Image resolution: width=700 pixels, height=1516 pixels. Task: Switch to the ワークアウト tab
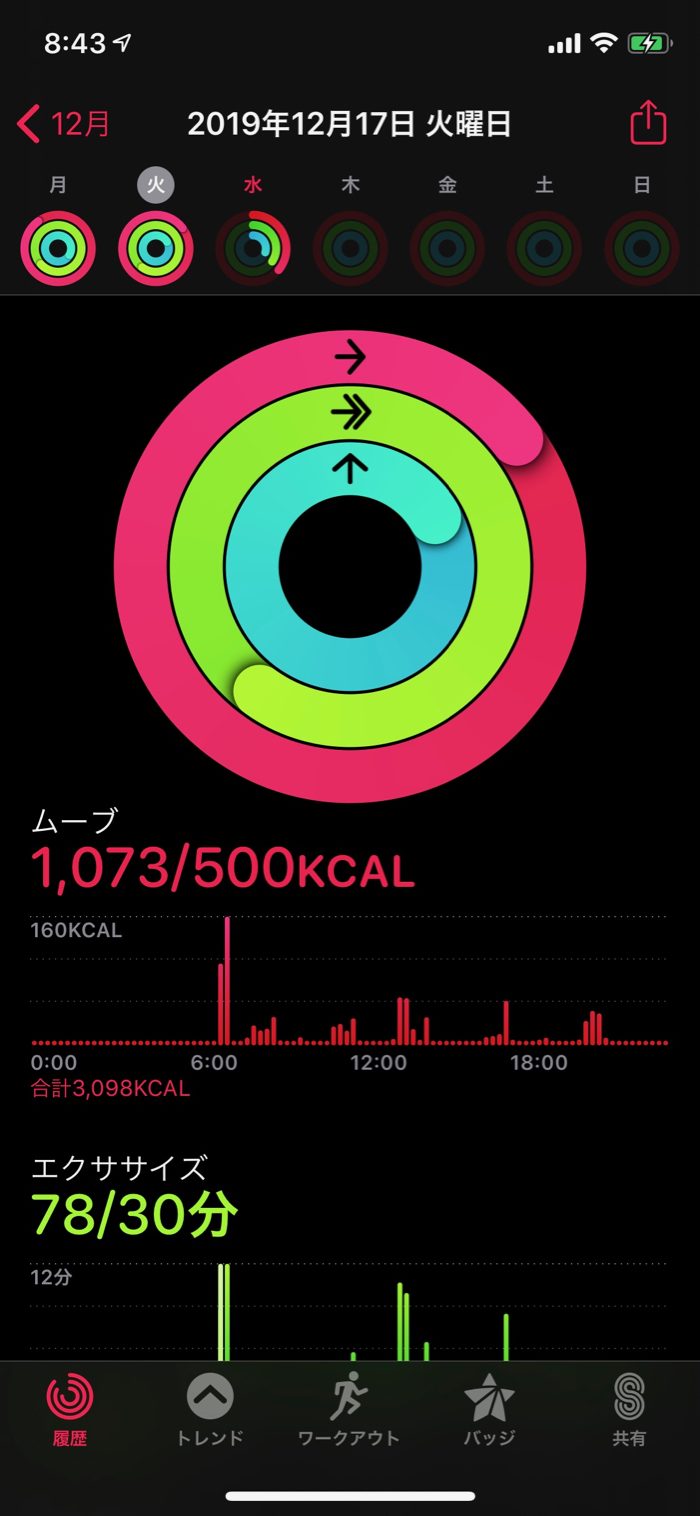(x=349, y=1409)
